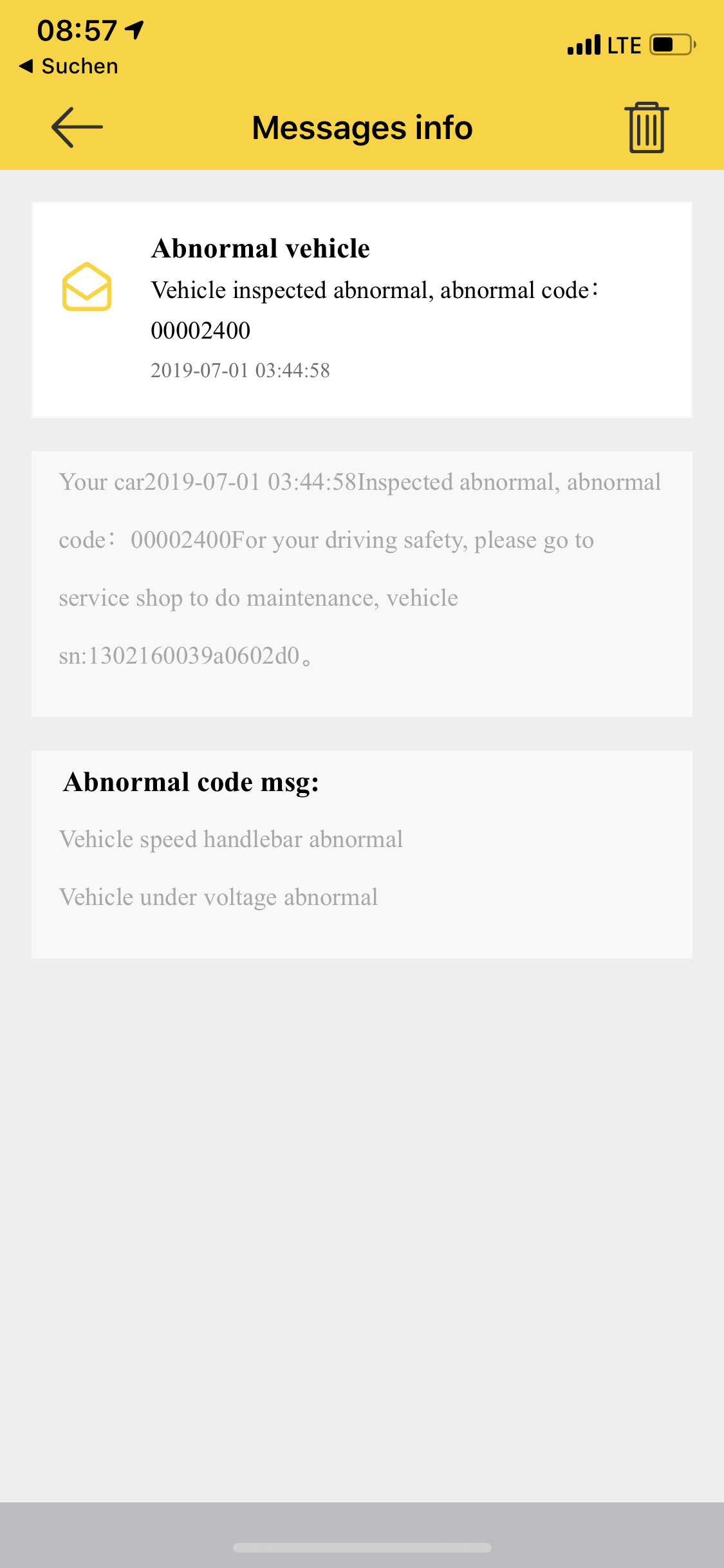
Task: Return to Suchen via the status bar link
Action: point(70,66)
